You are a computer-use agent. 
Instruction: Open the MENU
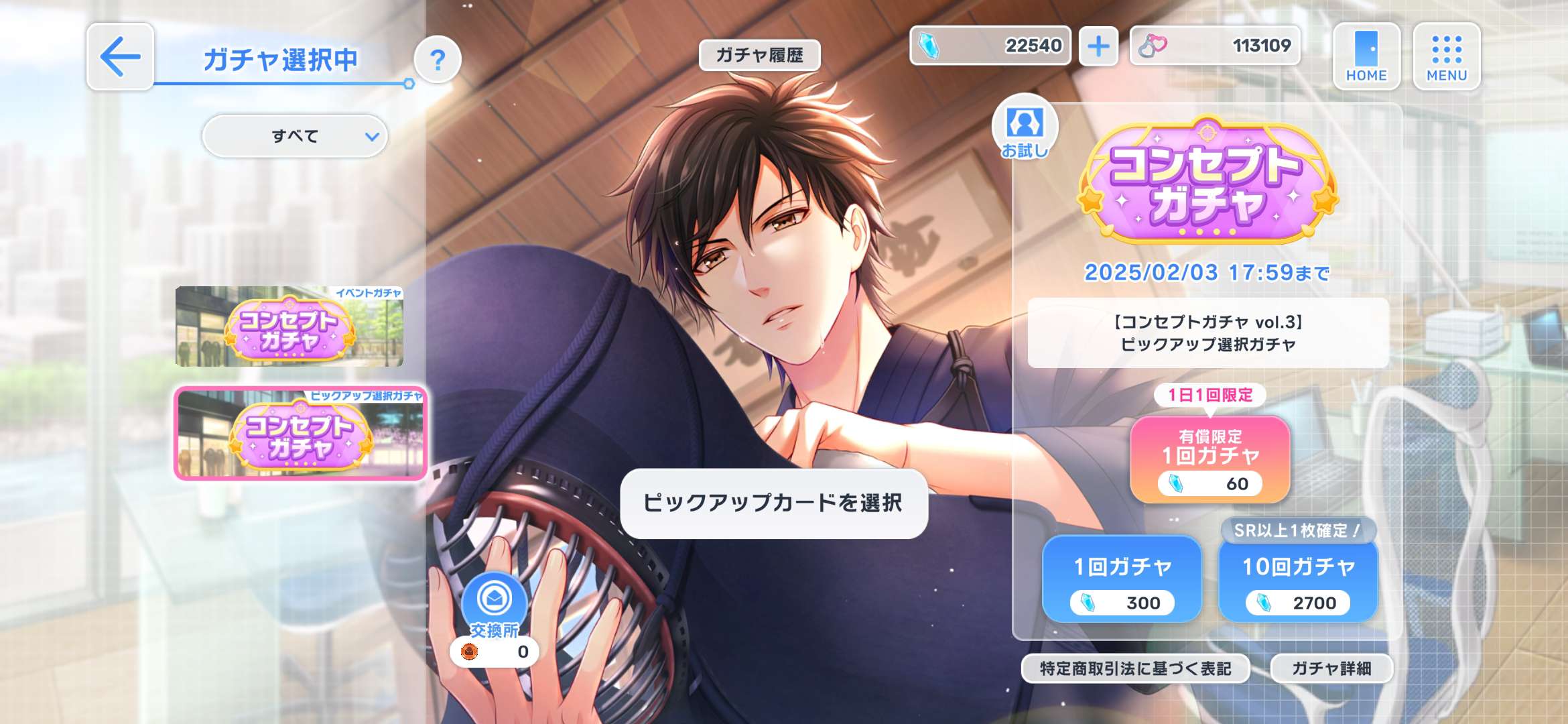pyautogui.click(x=1447, y=56)
